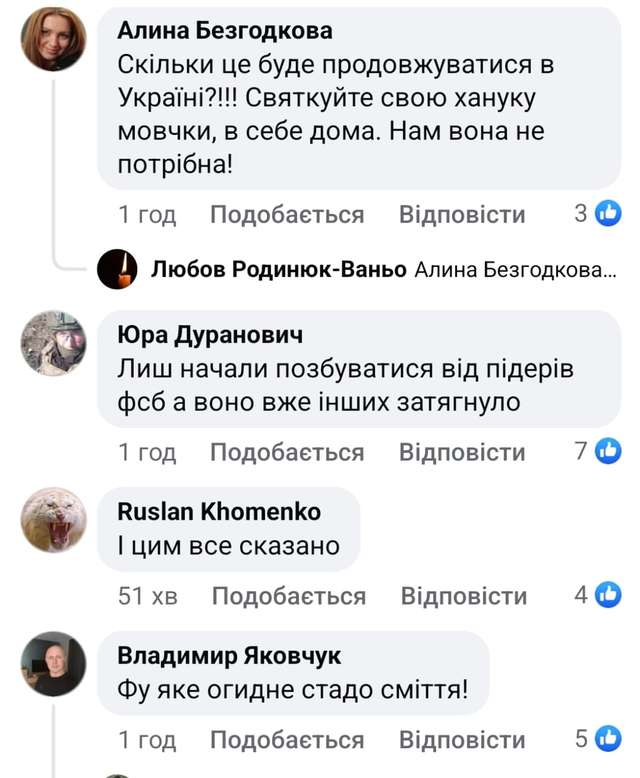640x778 pixels.
Task: Reply to Алина Безгодкова's comment
Action: pos(461,214)
